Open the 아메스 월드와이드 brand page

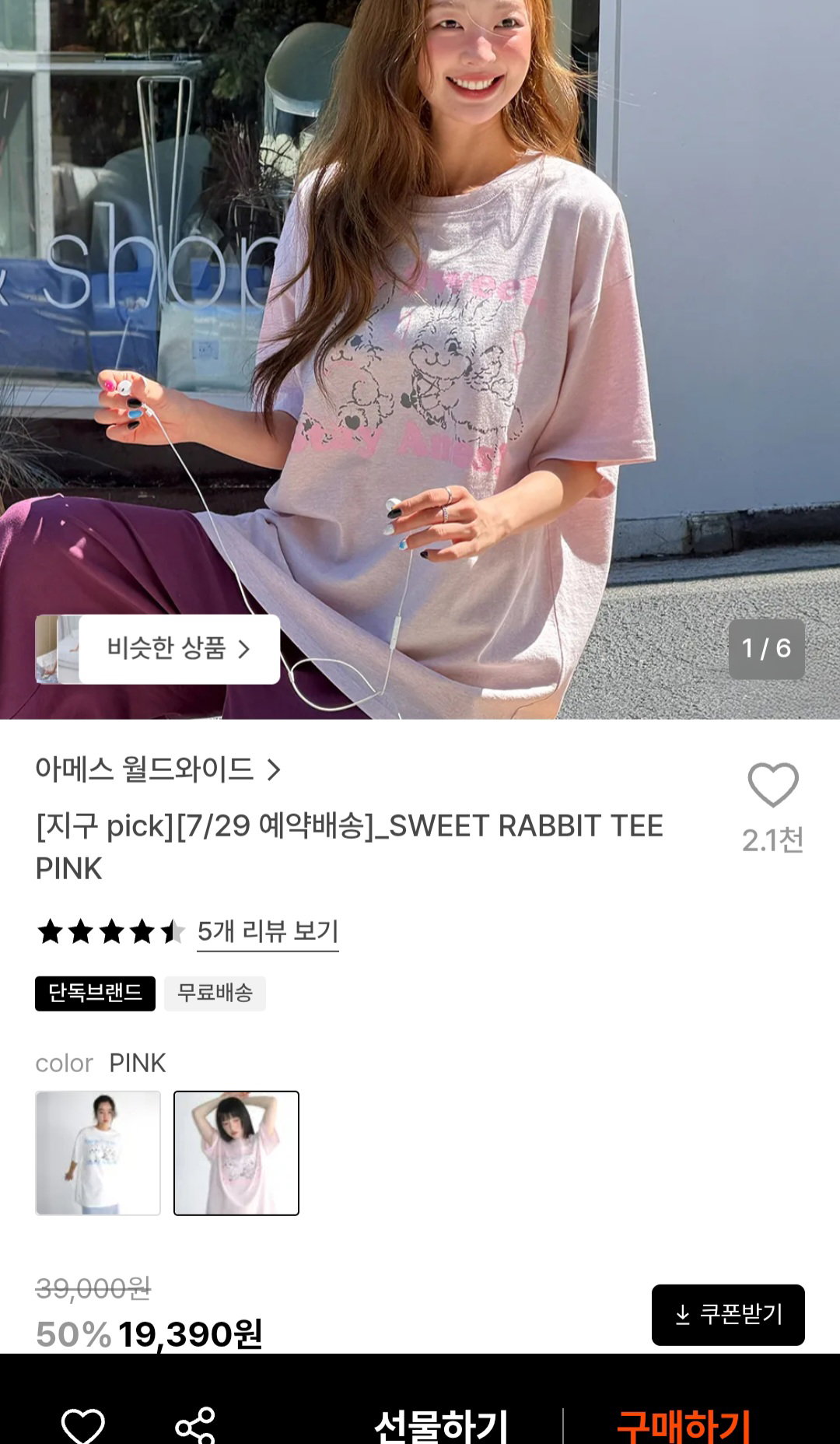pyautogui.click(x=158, y=769)
